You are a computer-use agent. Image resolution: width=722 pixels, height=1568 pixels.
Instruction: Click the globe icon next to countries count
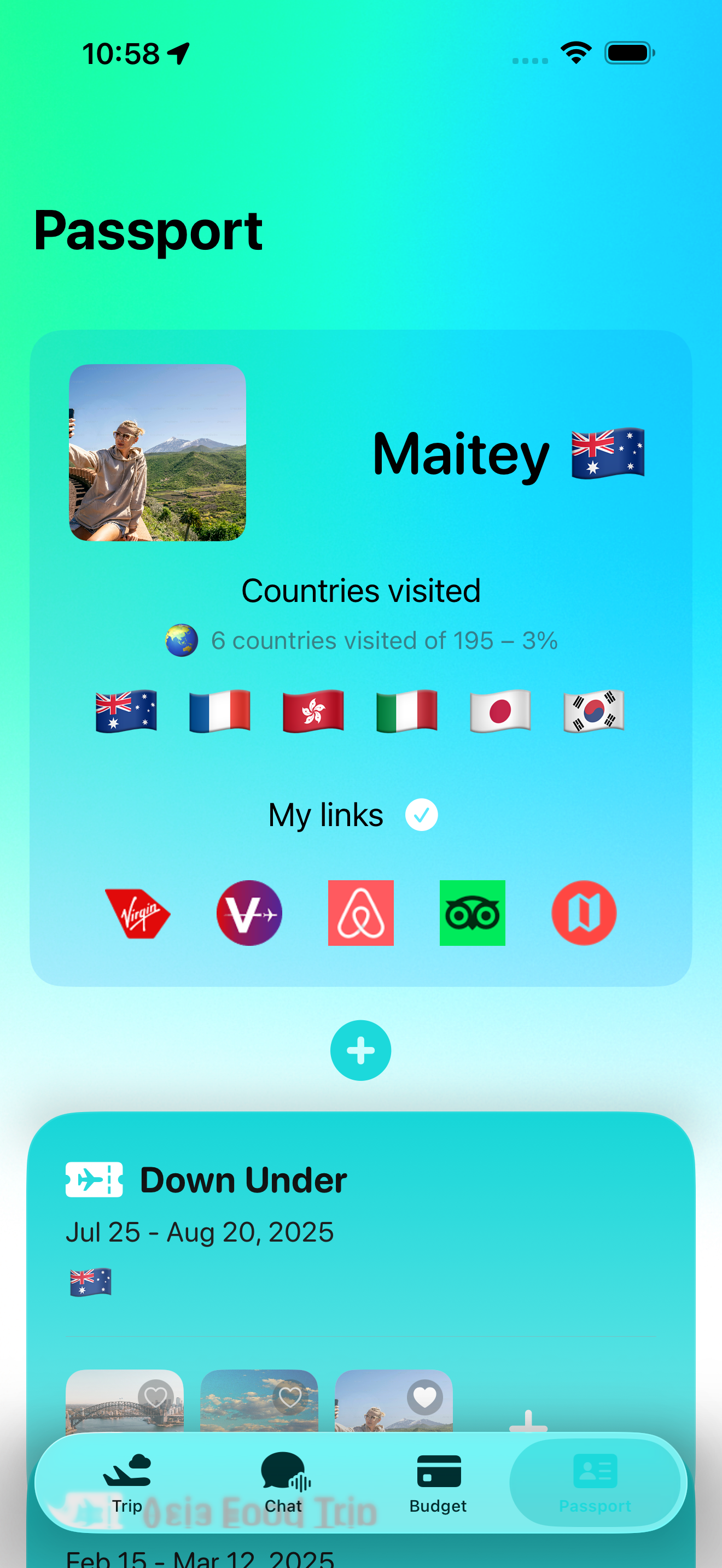[181, 640]
